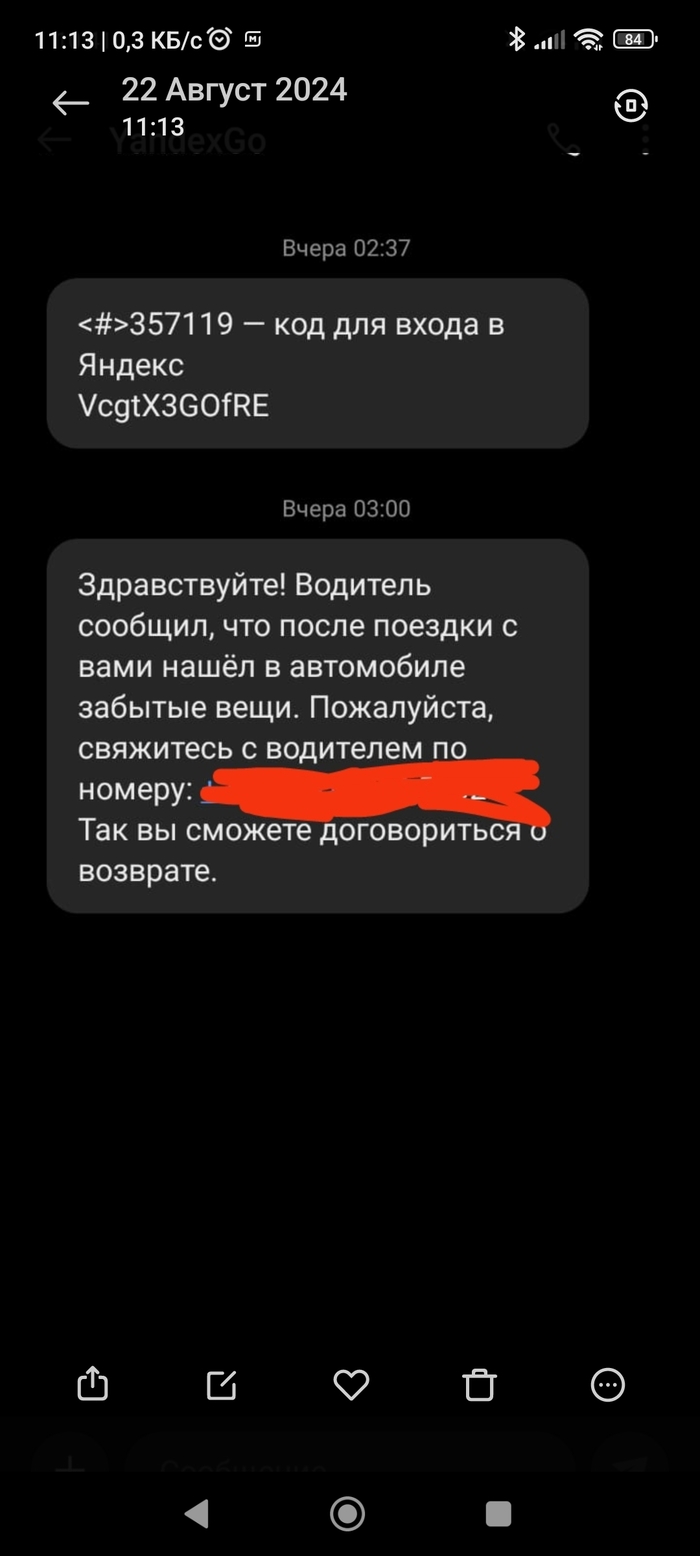The height and width of the screenshot is (1556, 700).
Task: Tap the screen rotation icon
Action: pyautogui.click(x=630, y=105)
